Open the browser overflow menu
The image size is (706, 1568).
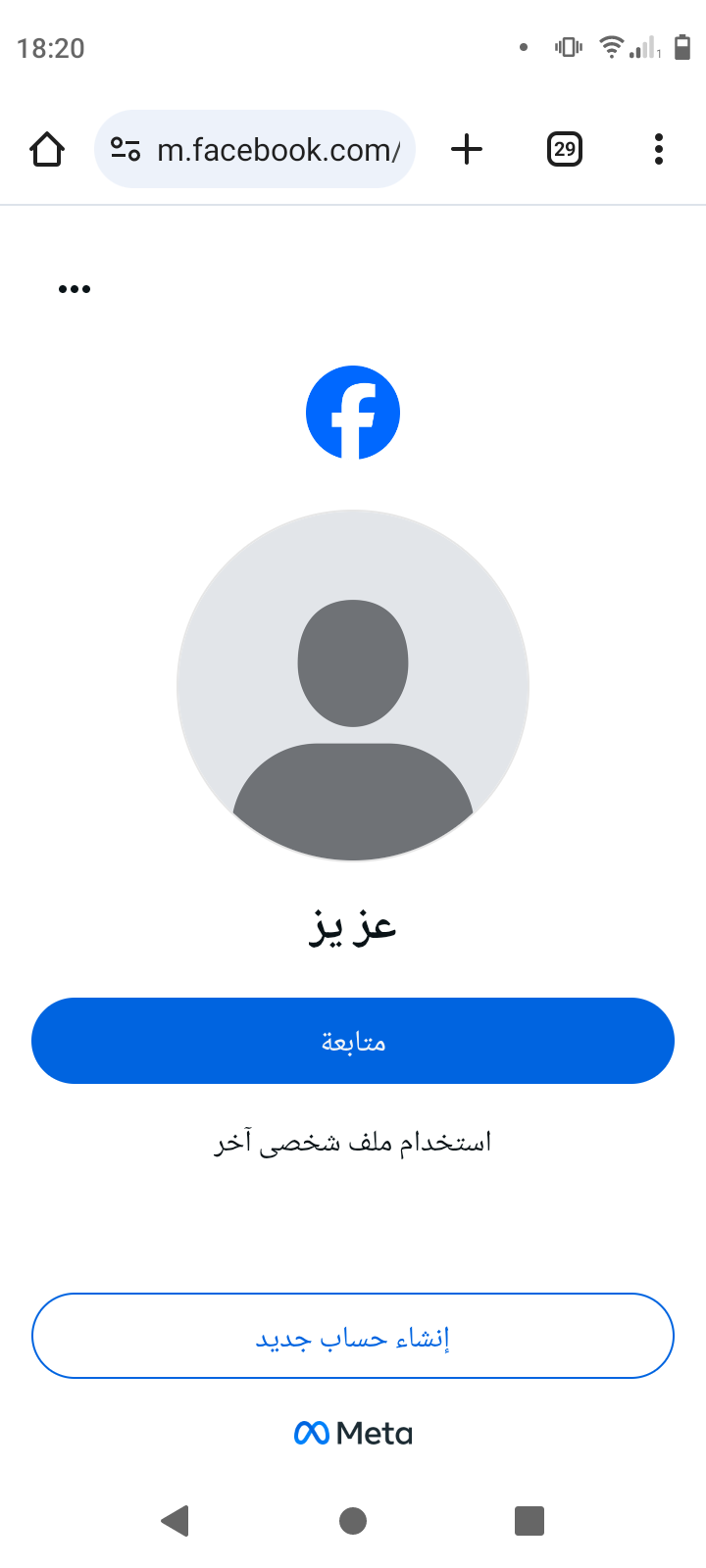659,149
